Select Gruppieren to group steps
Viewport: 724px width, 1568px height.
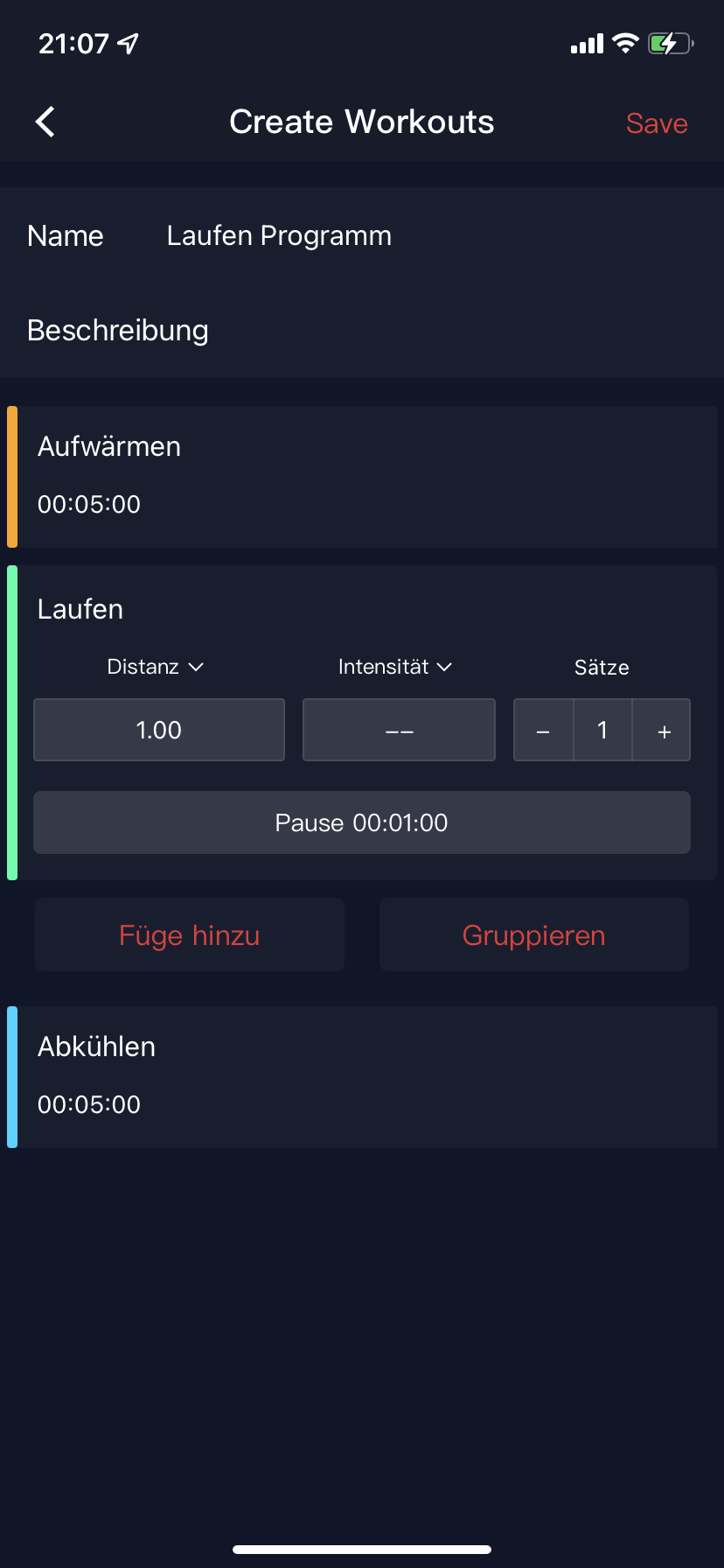533,935
